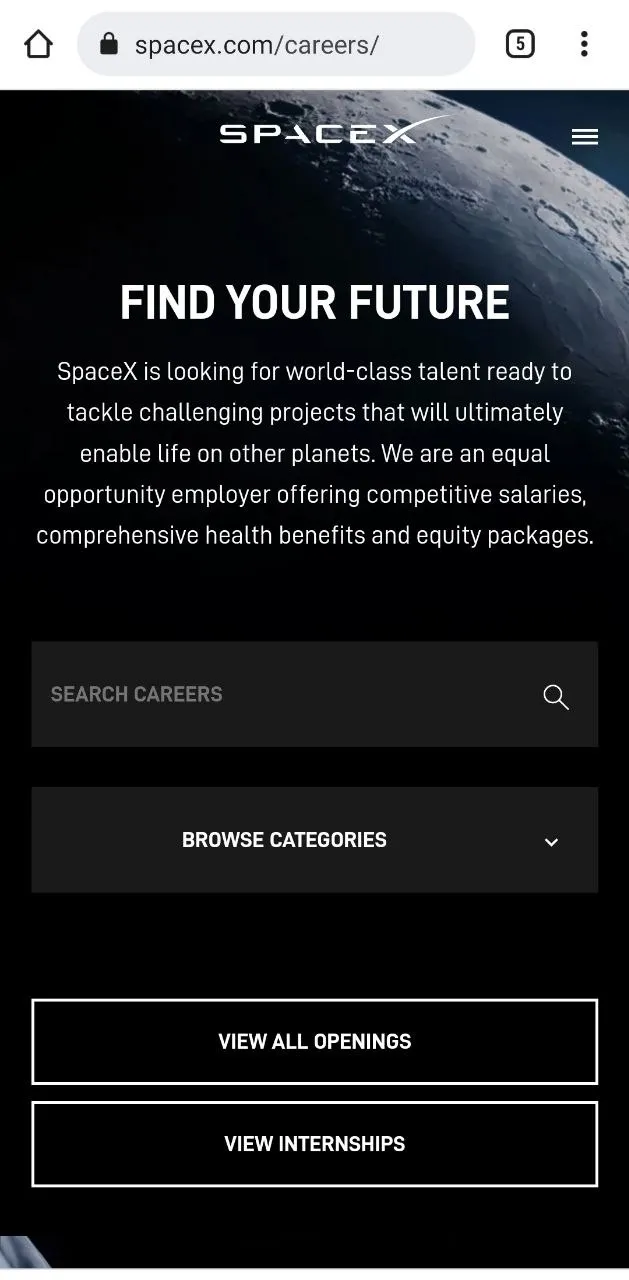Open View Internships
Image resolution: width=629 pixels, height=1280 pixels.
point(315,1144)
